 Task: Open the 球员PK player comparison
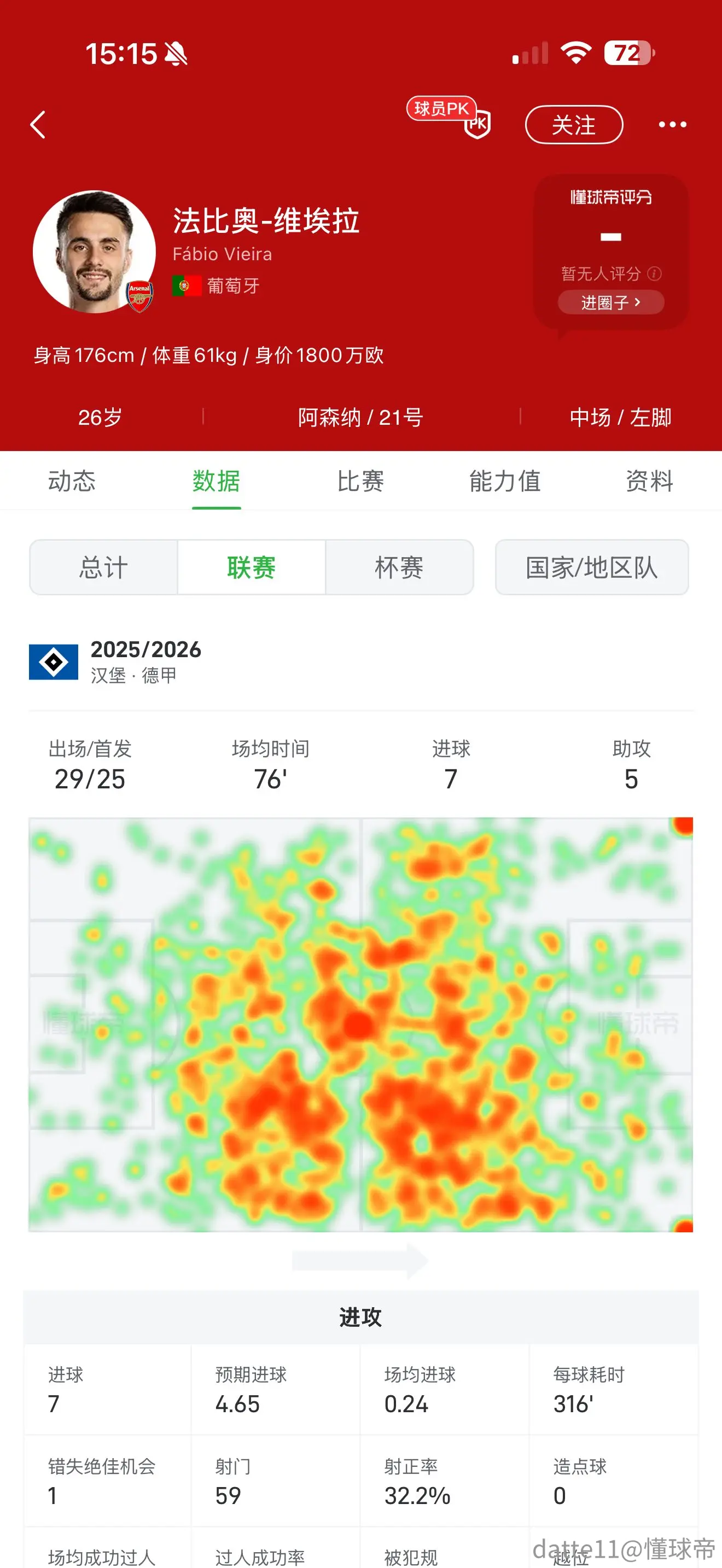449,118
